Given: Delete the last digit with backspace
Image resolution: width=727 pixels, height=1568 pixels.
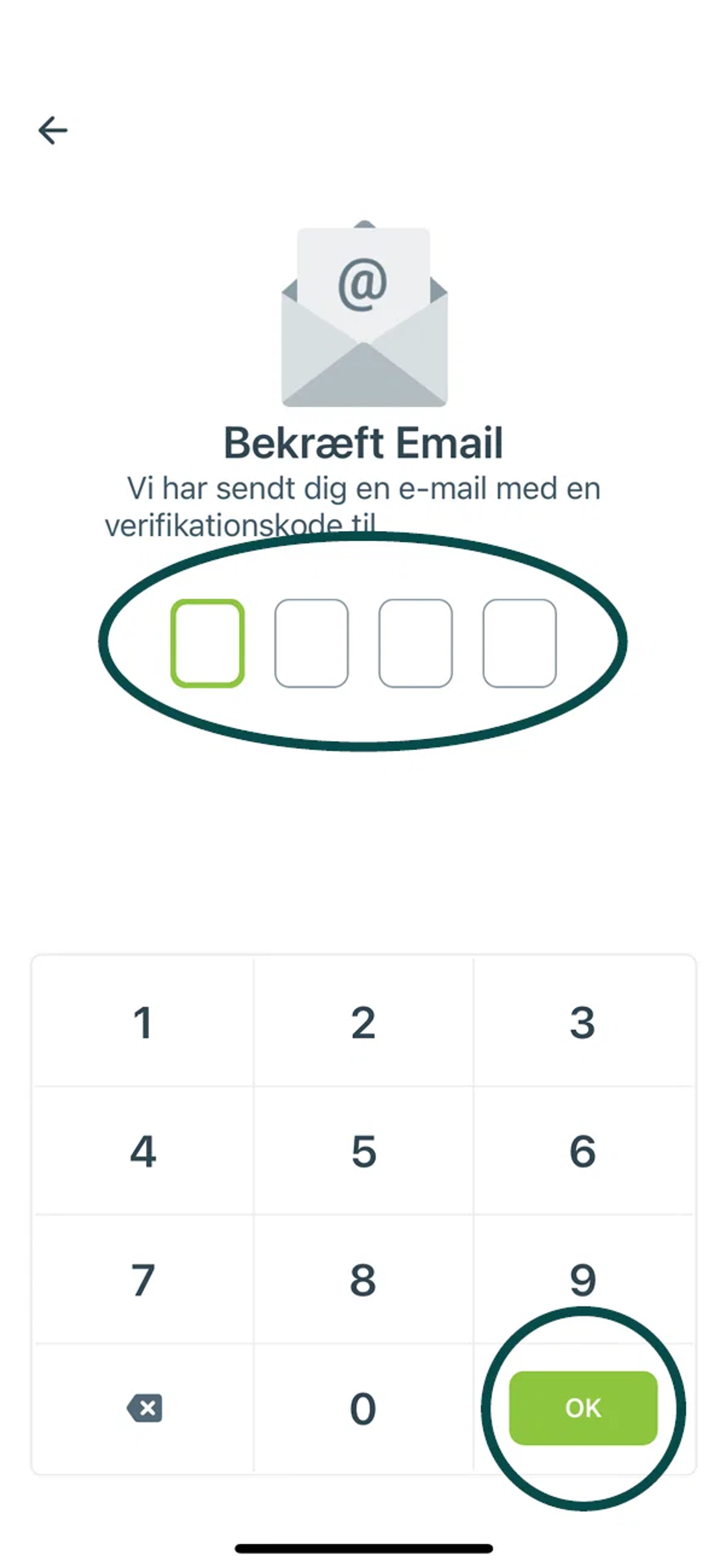Looking at the screenshot, I should click(x=144, y=1408).
